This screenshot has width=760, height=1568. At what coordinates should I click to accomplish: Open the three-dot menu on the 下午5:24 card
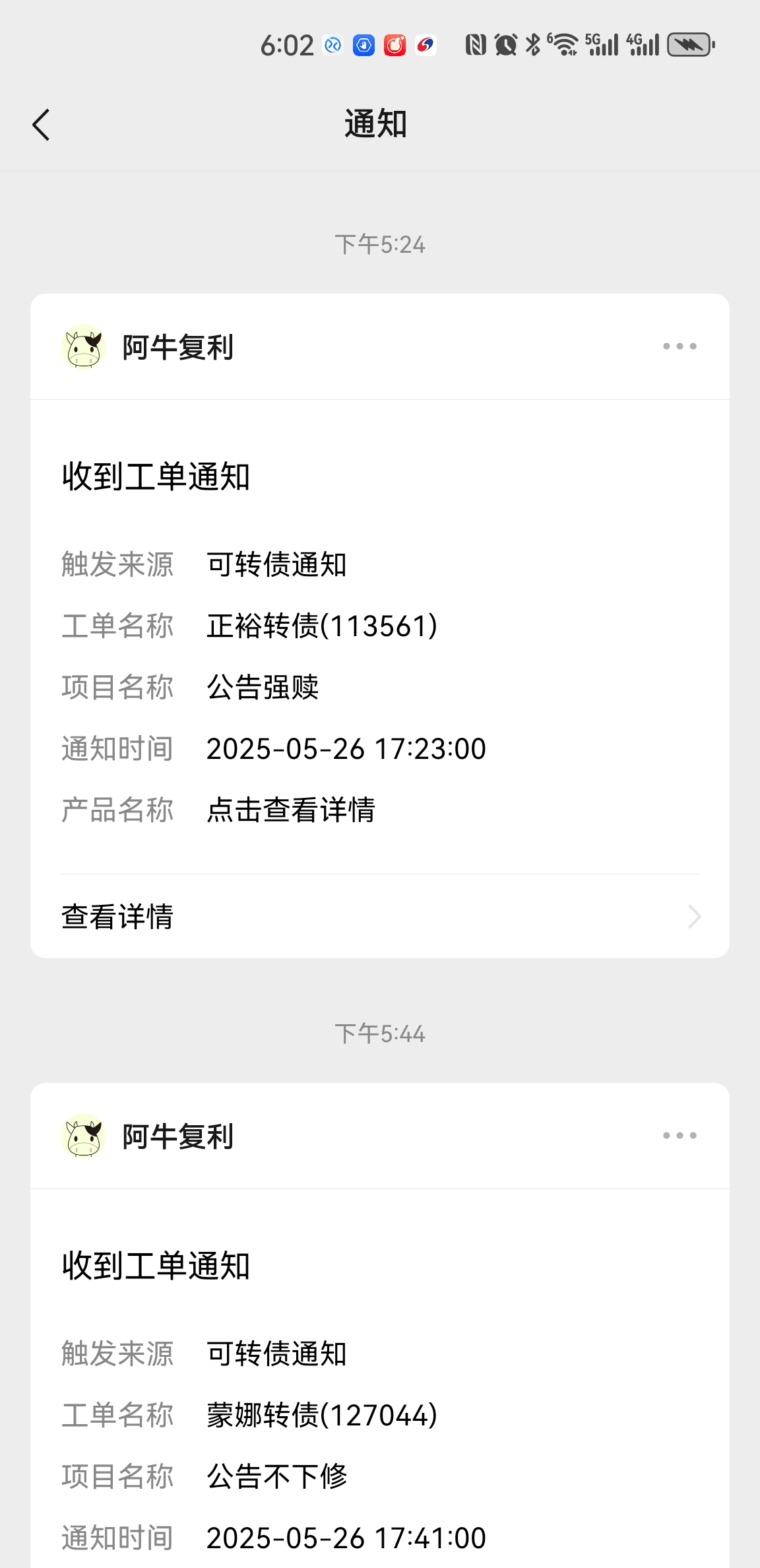680,346
